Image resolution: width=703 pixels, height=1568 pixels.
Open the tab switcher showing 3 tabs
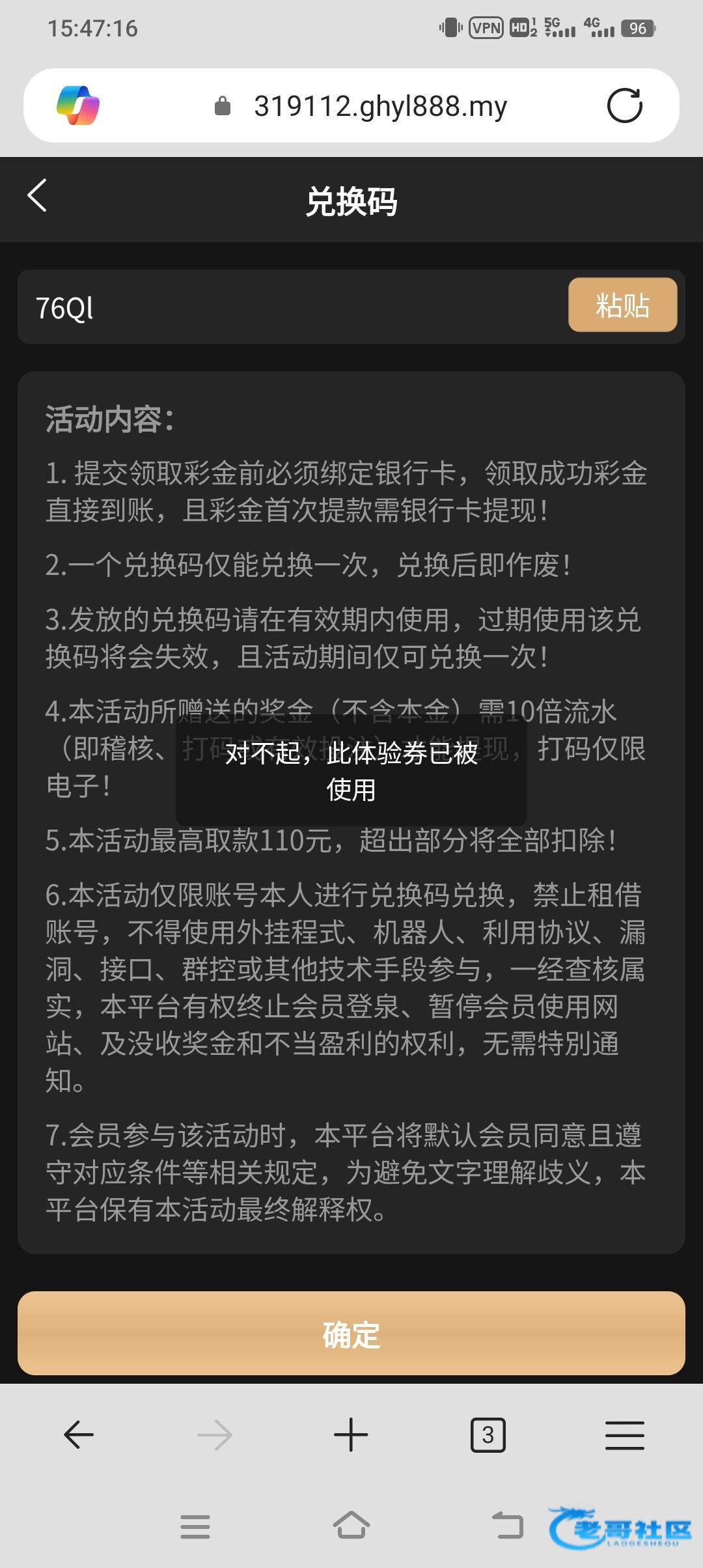coord(488,1435)
